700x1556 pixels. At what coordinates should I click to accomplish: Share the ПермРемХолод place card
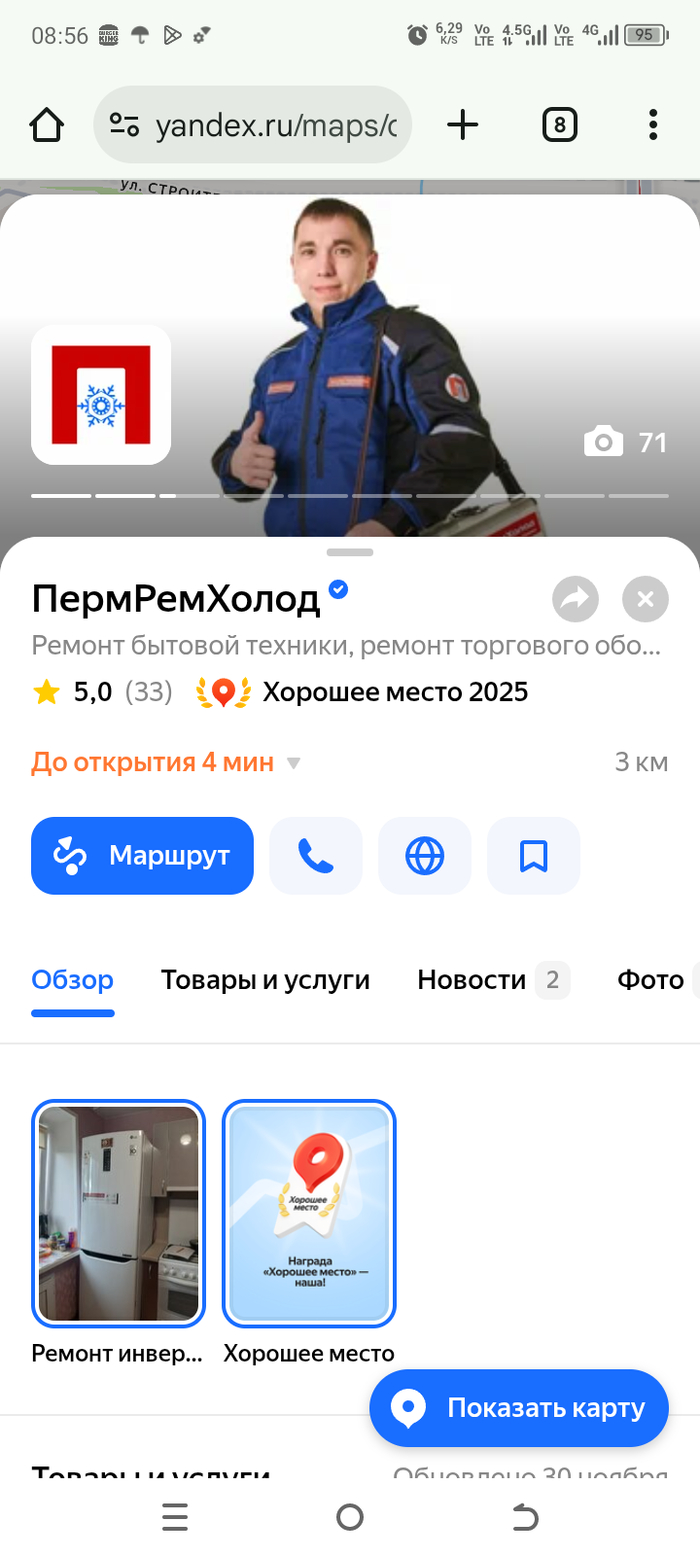pos(575,600)
